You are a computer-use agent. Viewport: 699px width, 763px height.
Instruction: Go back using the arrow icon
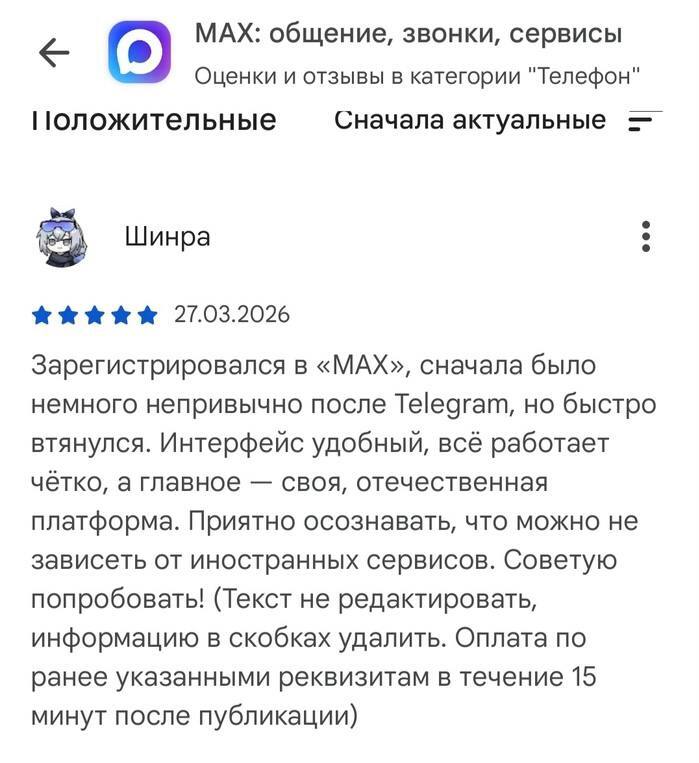(x=53, y=53)
